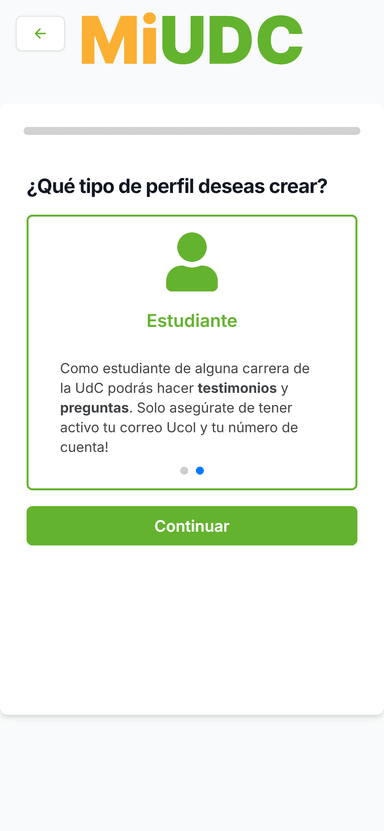Tap the blue active page dot
The width and height of the screenshot is (384, 831).
[200, 471]
